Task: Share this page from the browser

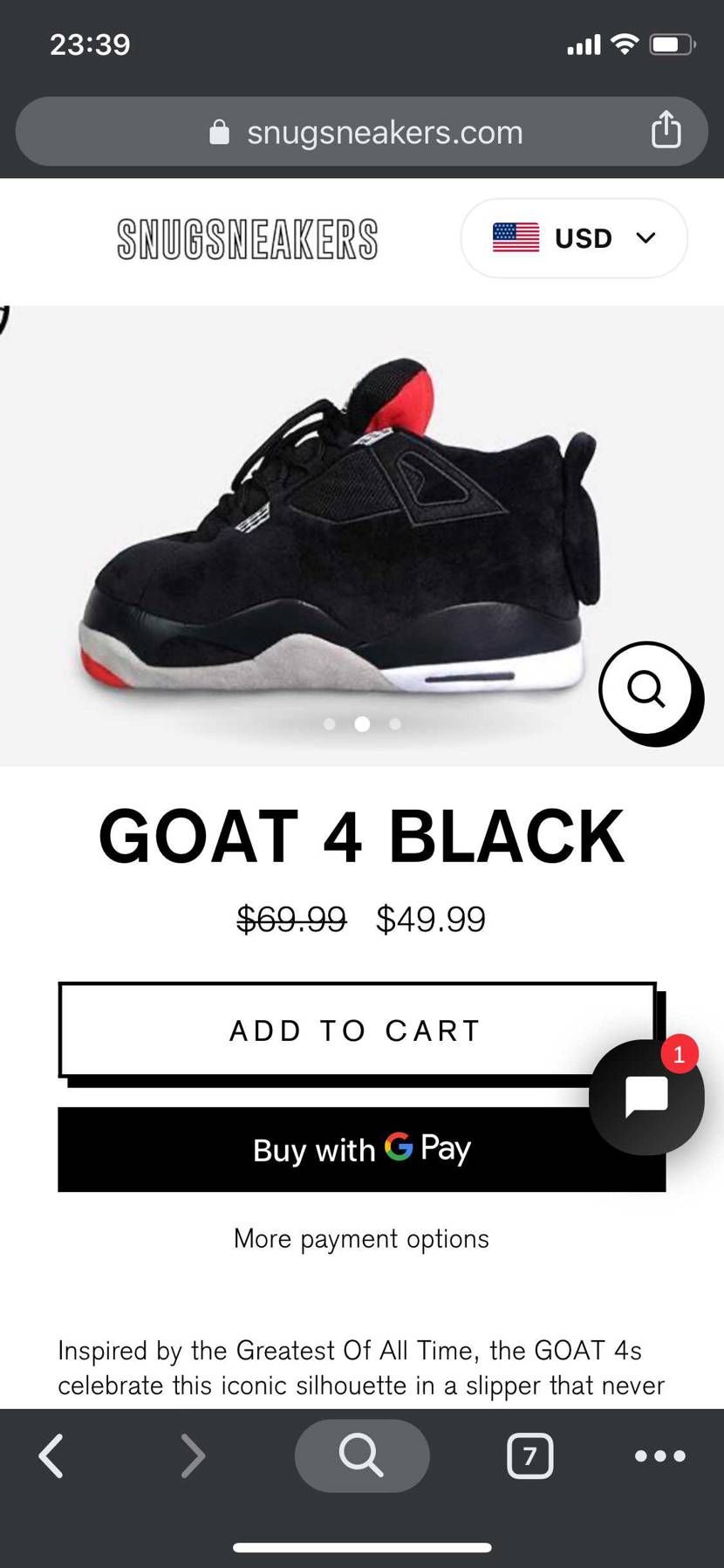Action: 666,130
